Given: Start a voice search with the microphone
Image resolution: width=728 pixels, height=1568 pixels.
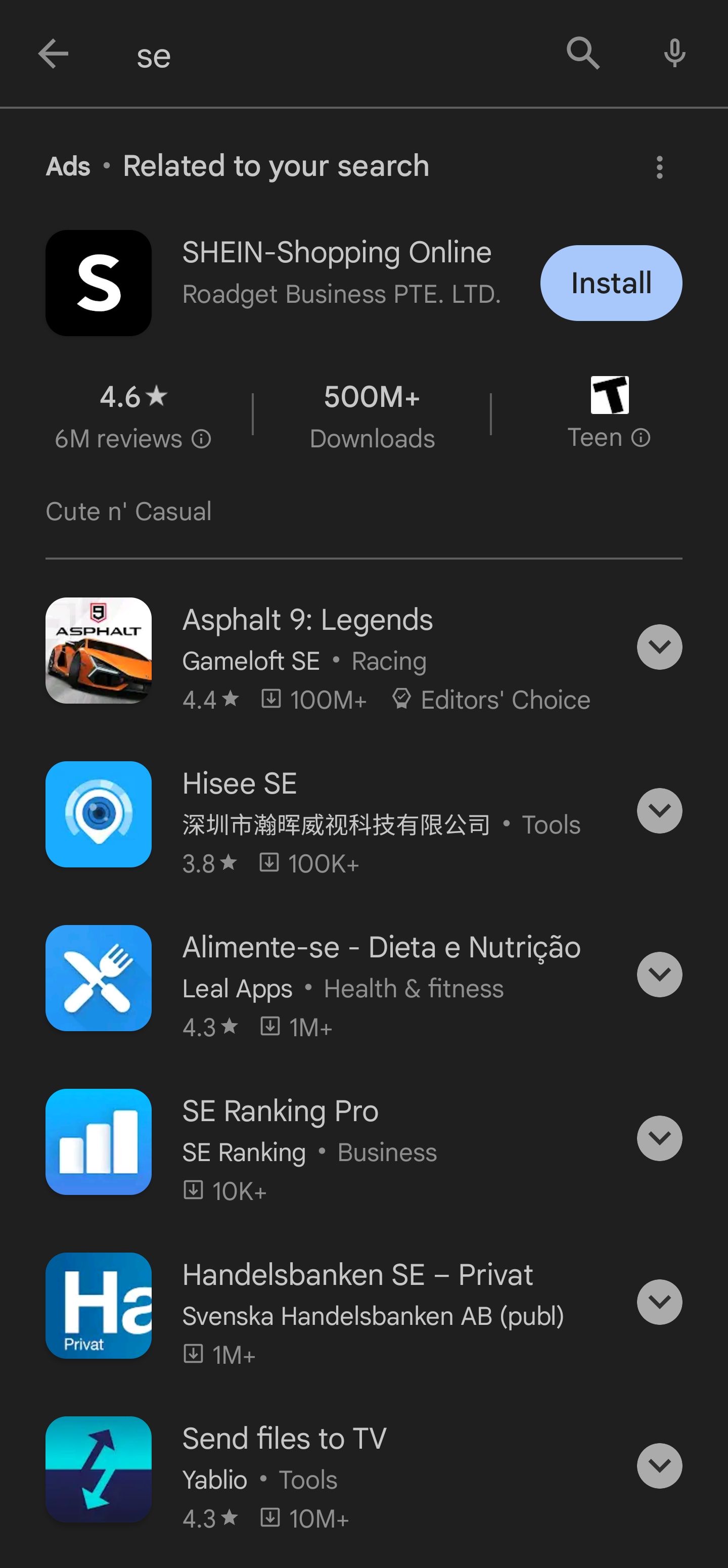Looking at the screenshot, I should tap(674, 54).
